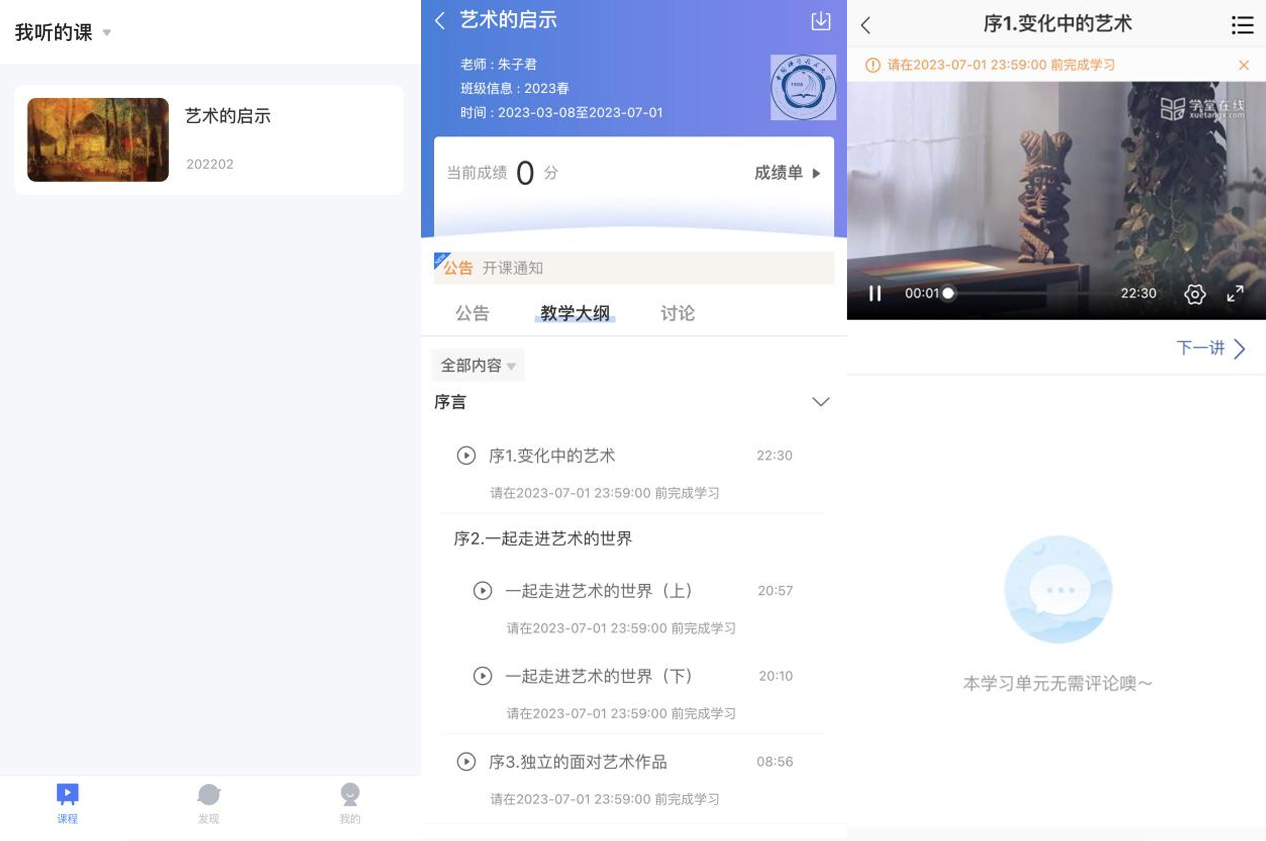1266x841 pixels.
Task: Switch to the 公告 tab
Action: click(472, 313)
